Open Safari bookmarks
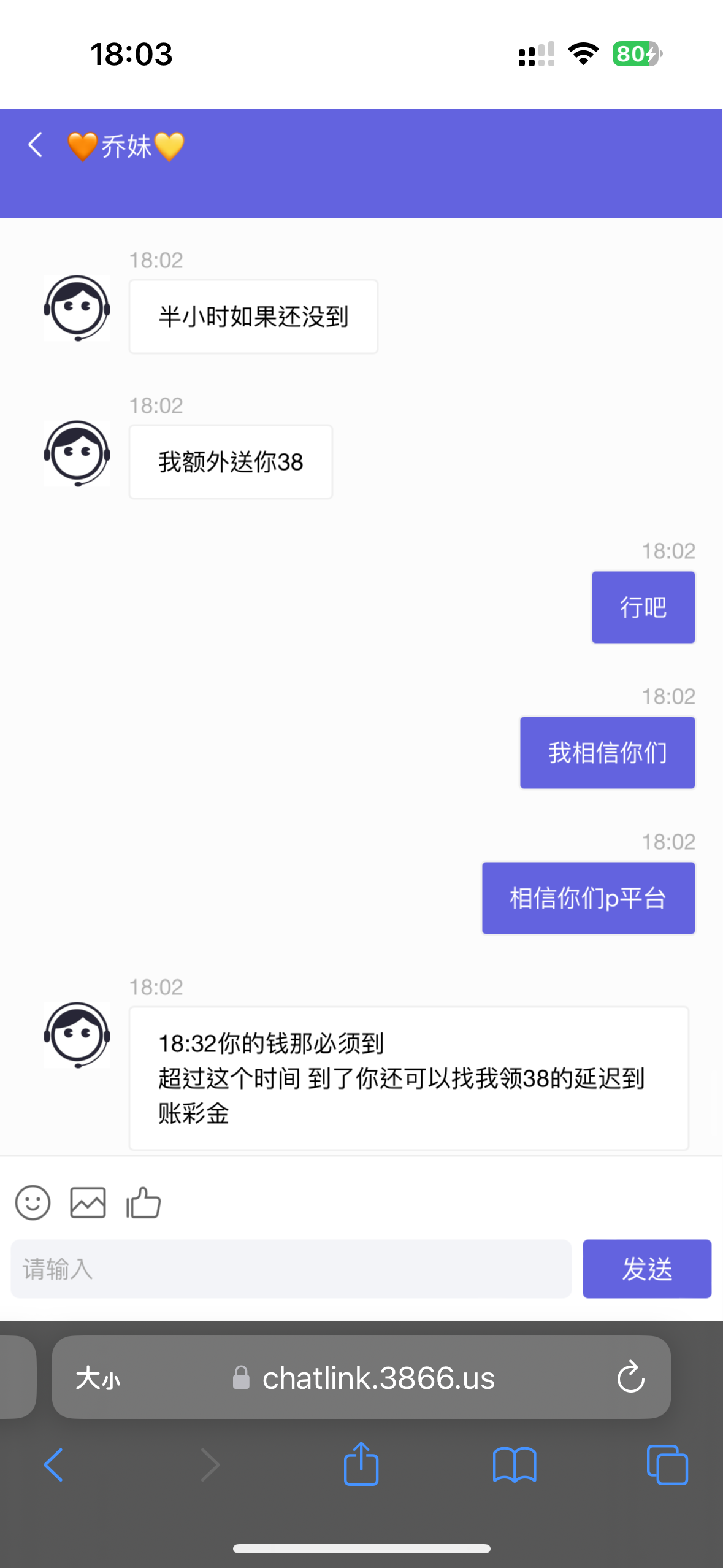723x1568 pixels. tap(514, 1465)
